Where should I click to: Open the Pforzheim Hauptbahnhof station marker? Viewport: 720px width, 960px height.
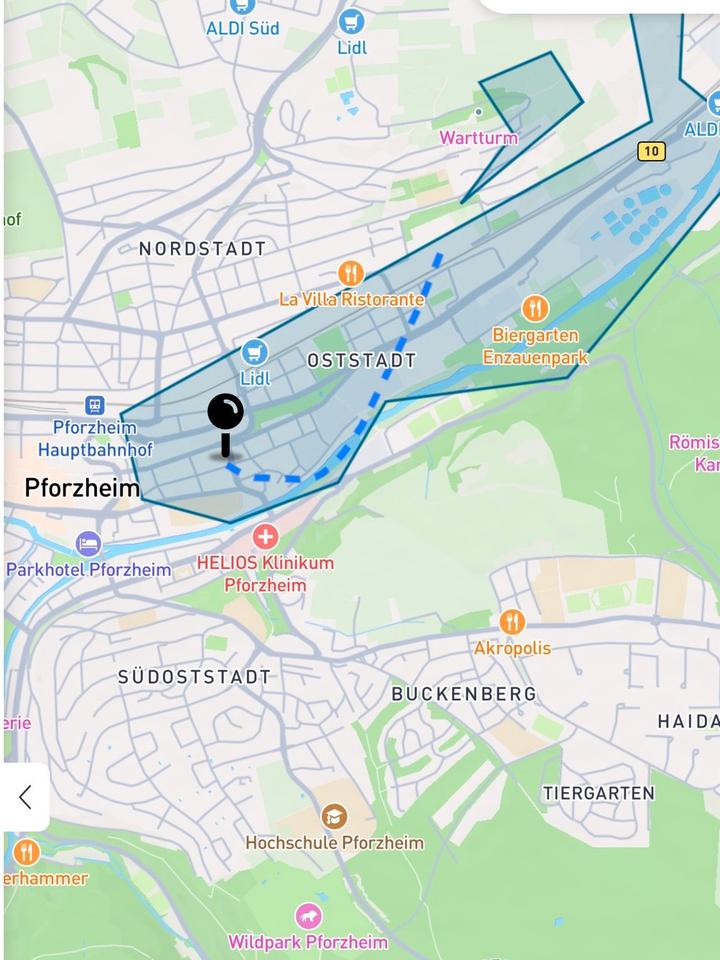pyautogui.click(x=95, y=406)
